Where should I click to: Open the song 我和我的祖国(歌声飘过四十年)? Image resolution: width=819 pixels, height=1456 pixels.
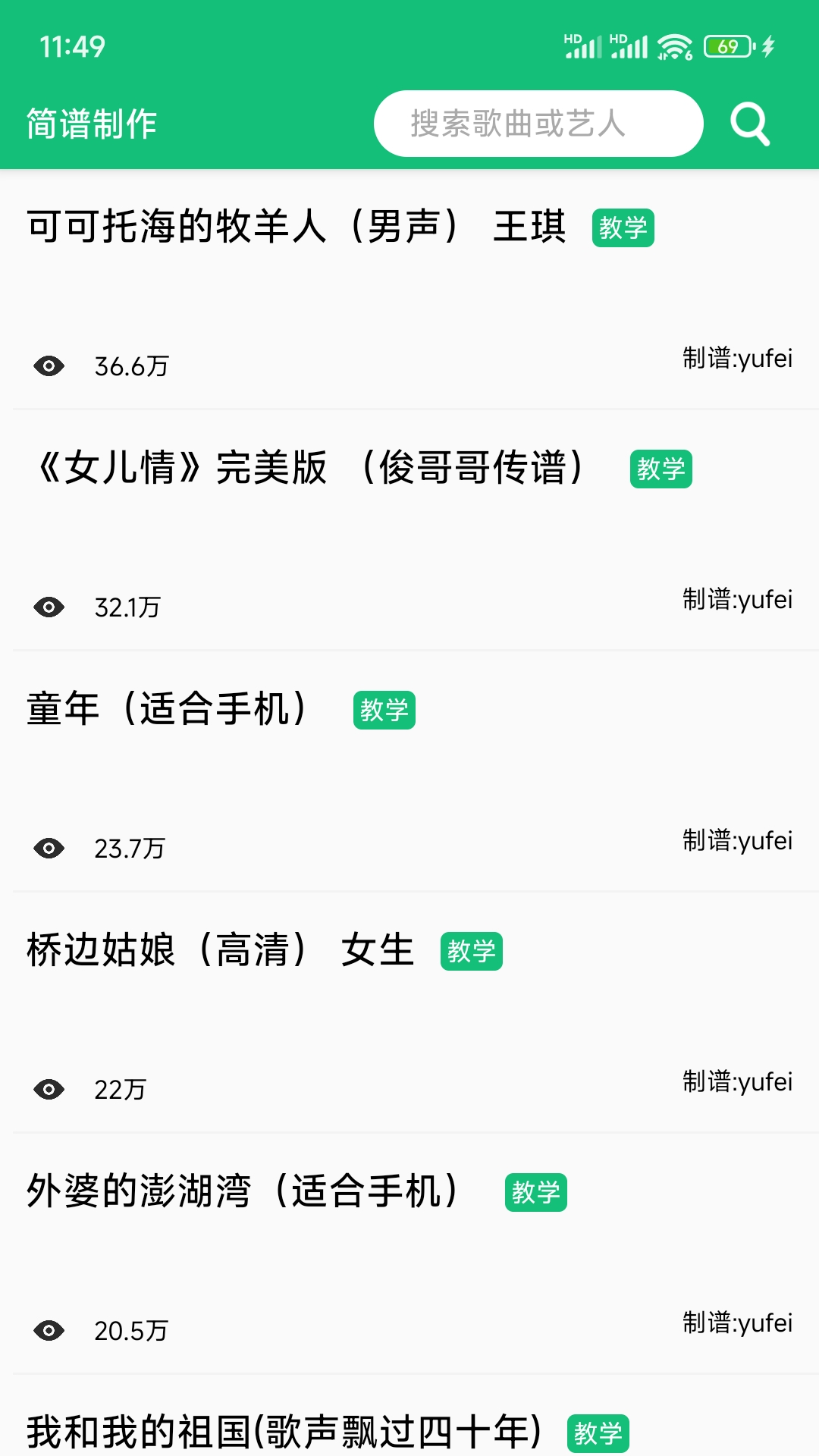pos(281,1432)
